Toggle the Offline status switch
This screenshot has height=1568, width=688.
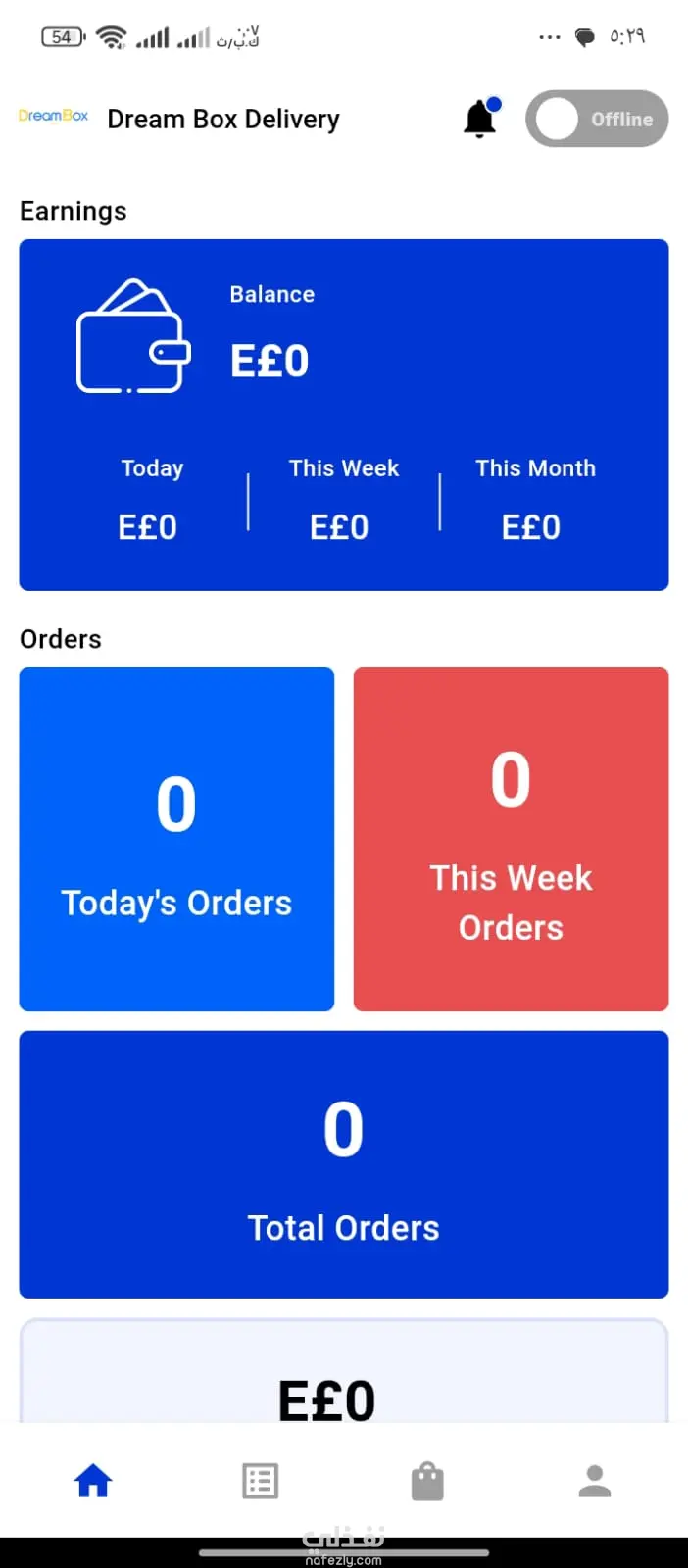click(597, 119)
